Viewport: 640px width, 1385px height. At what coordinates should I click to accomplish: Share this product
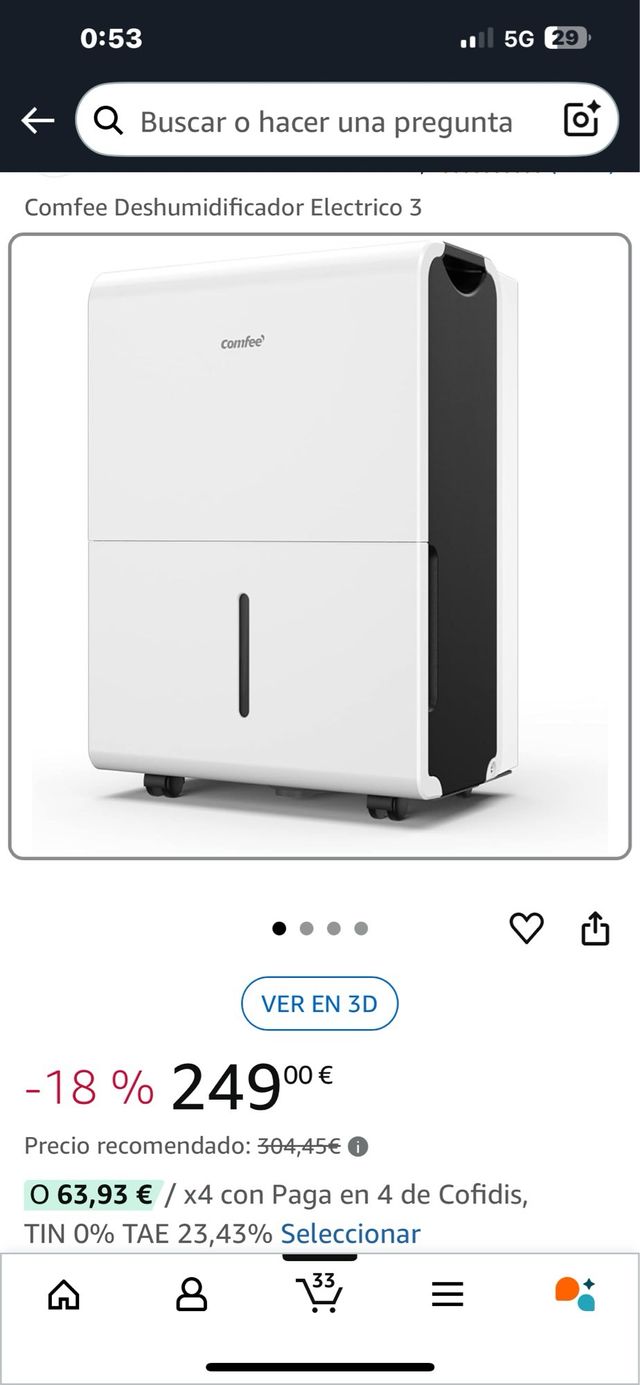[x=595, y=928]
